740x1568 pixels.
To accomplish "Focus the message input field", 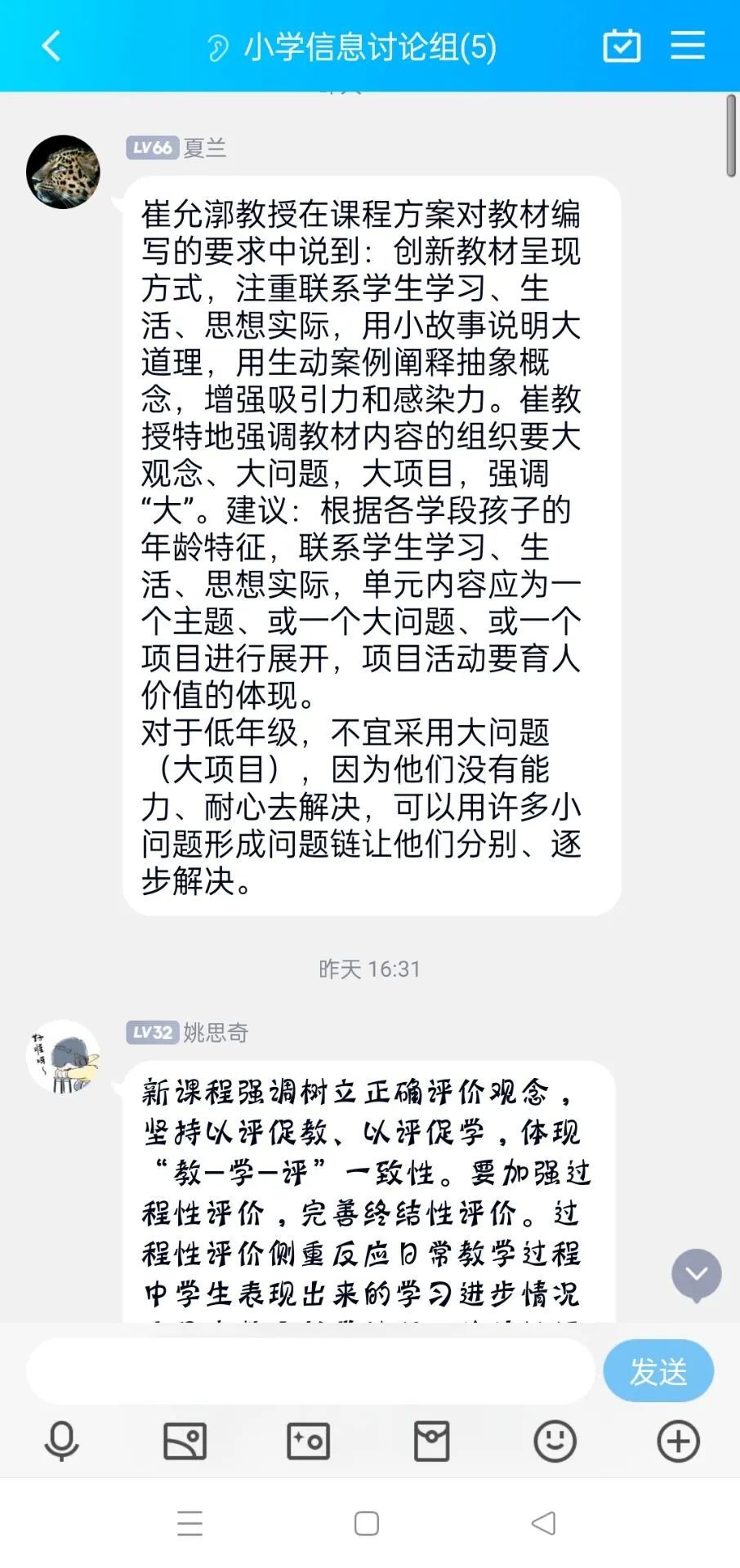I will click(x=310, y=1371).
